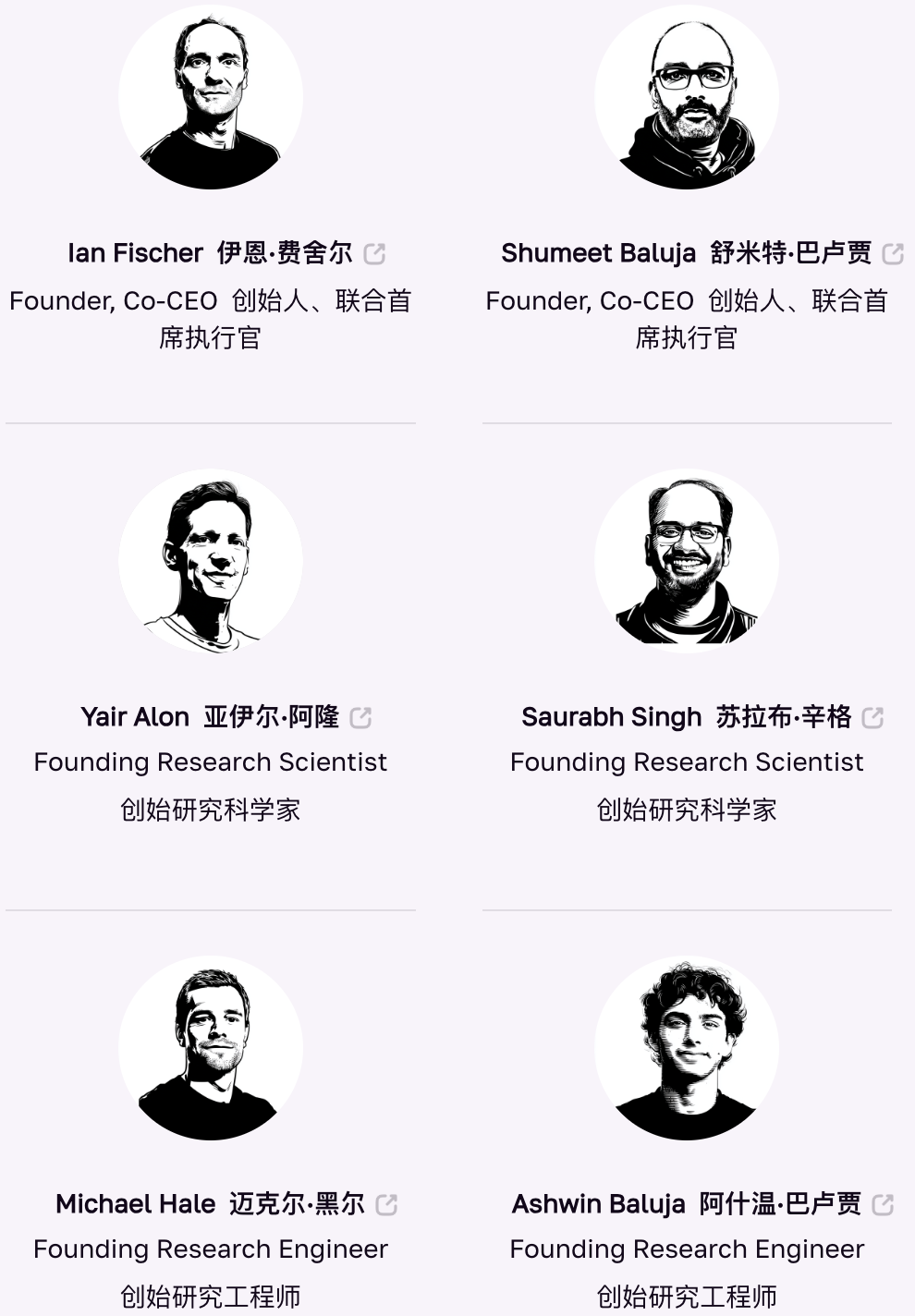915x1316 pixels.
Task: Click Ian Fischer's portrait photo
Action: pos(210,97)
